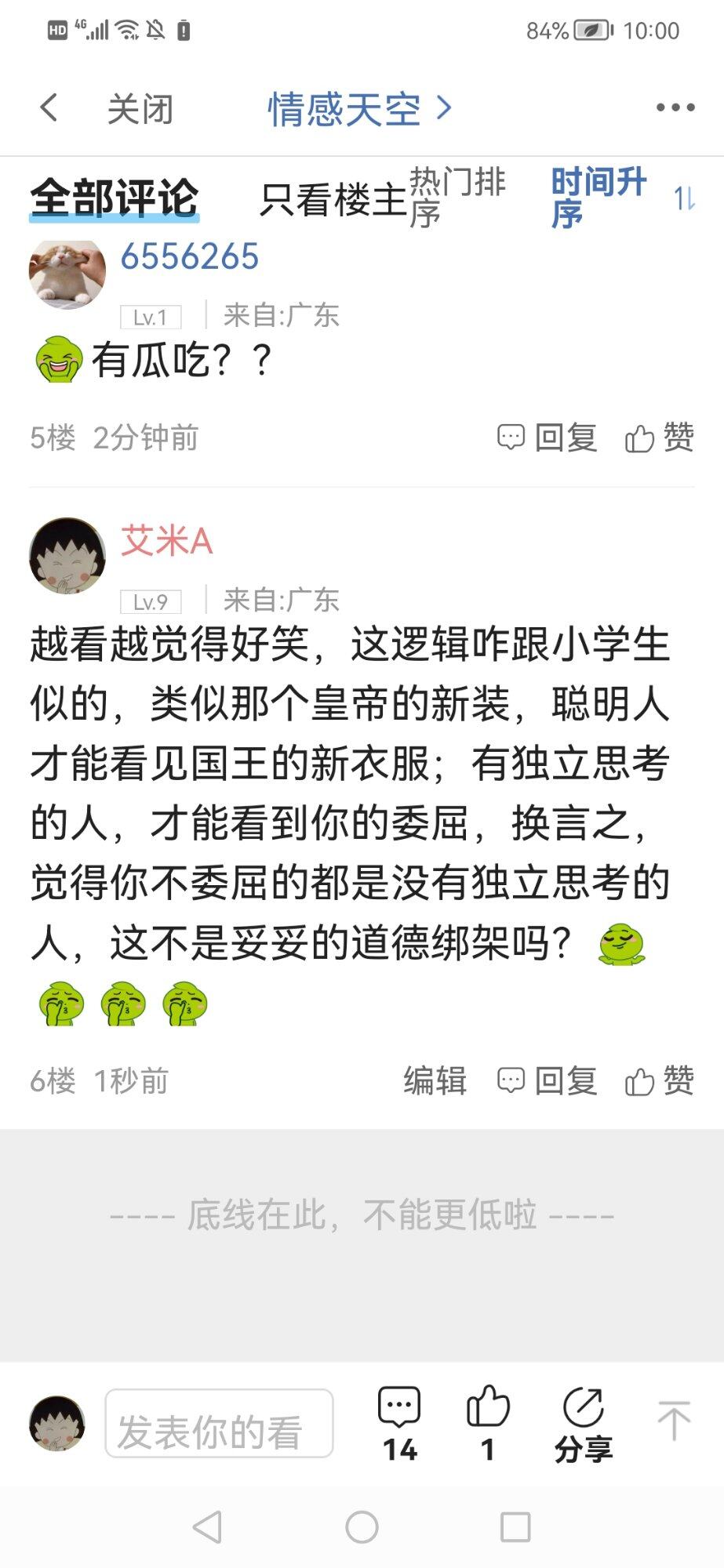This screenshot has width=724, height=1568.
Task: Open user 6556265's profile
Action: click(x=190, y=257)
